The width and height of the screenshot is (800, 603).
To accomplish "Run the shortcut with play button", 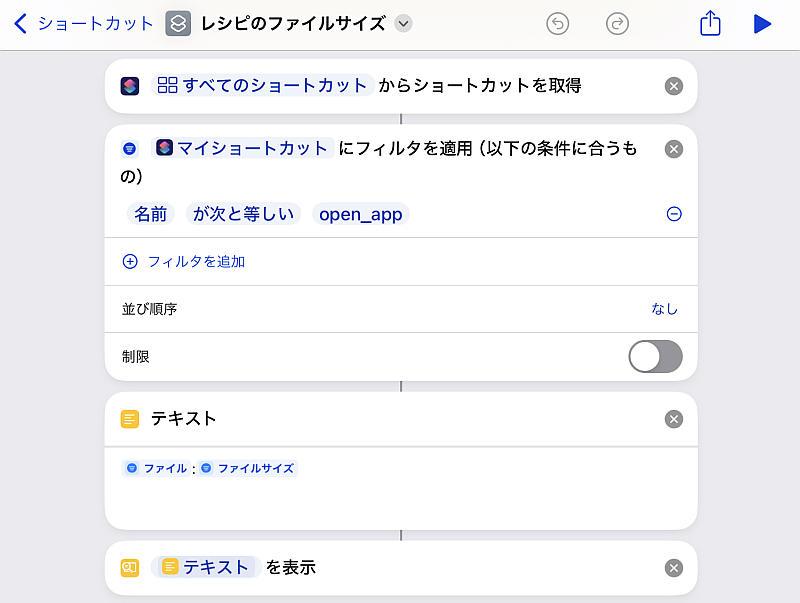I will tap(763, 24).
